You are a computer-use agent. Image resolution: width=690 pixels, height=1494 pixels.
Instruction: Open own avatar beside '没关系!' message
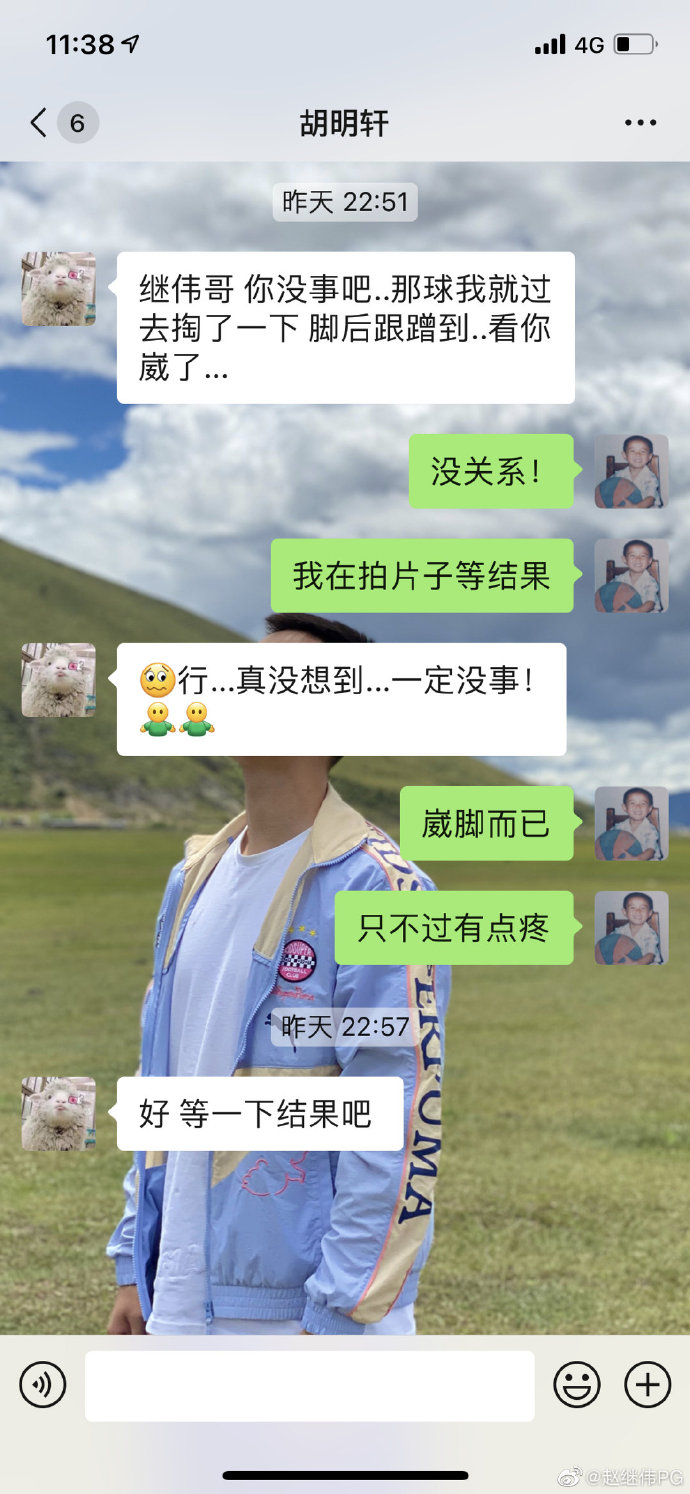pyautogui.click(x=631, y=471)
